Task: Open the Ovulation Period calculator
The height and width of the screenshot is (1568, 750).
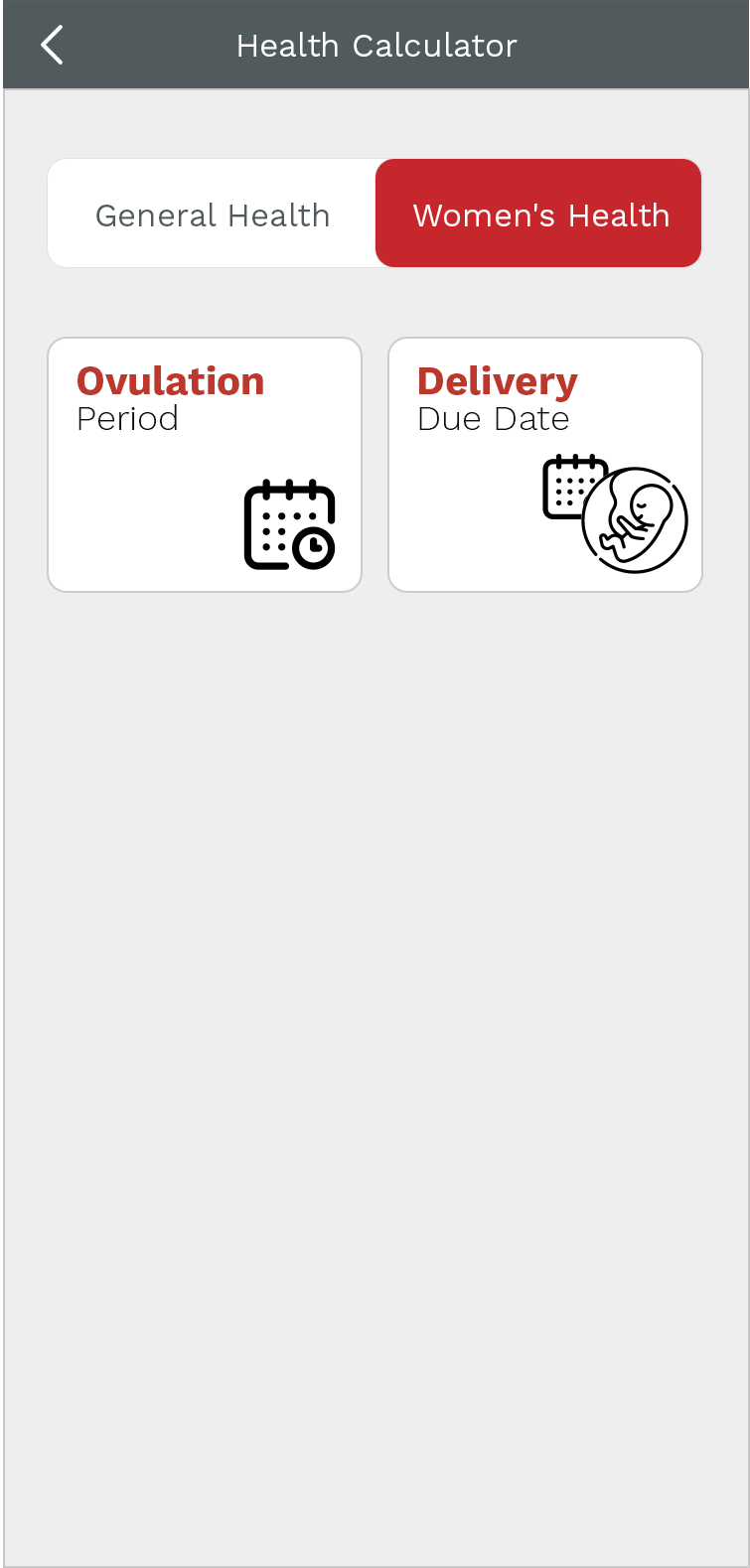Action: 205,465
